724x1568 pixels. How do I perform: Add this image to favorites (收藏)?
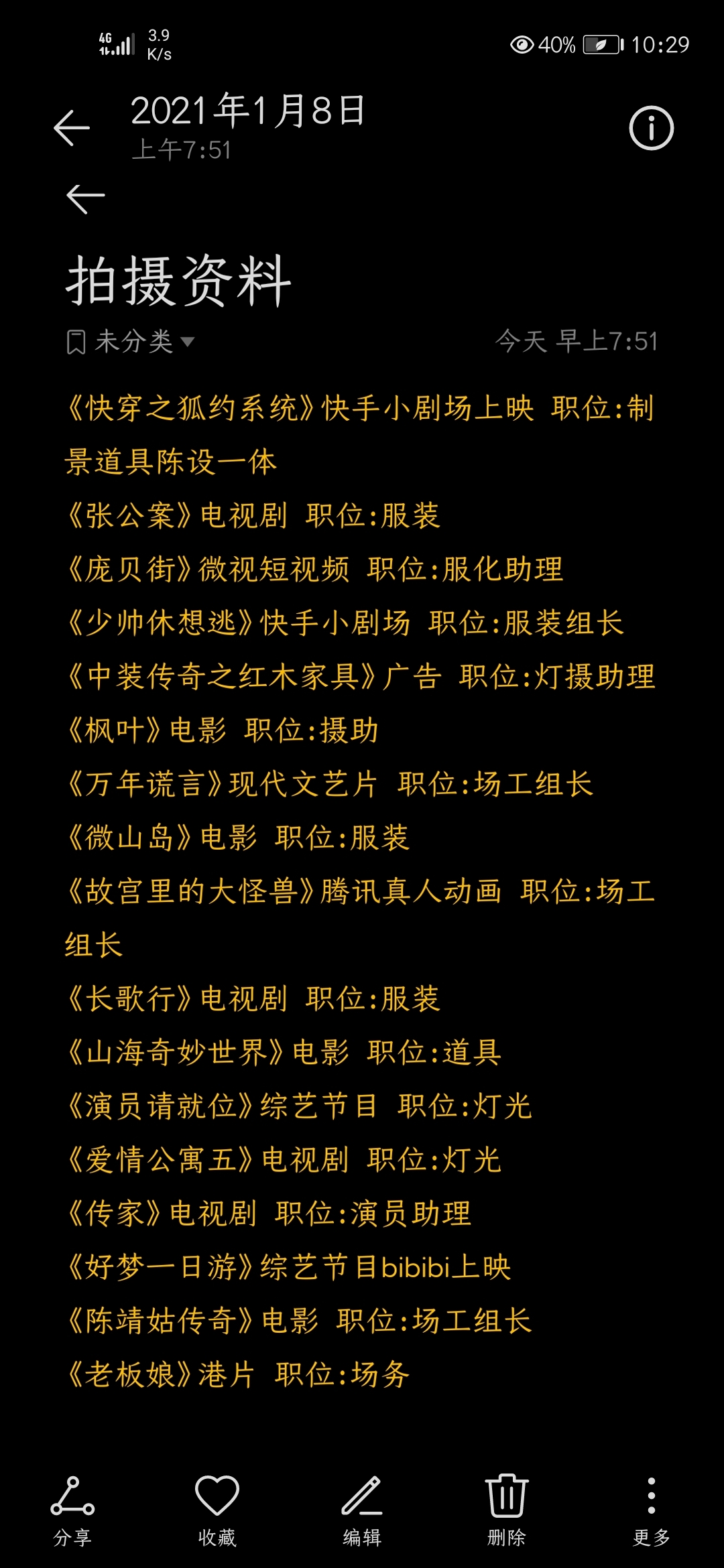tap(217, 1508)
